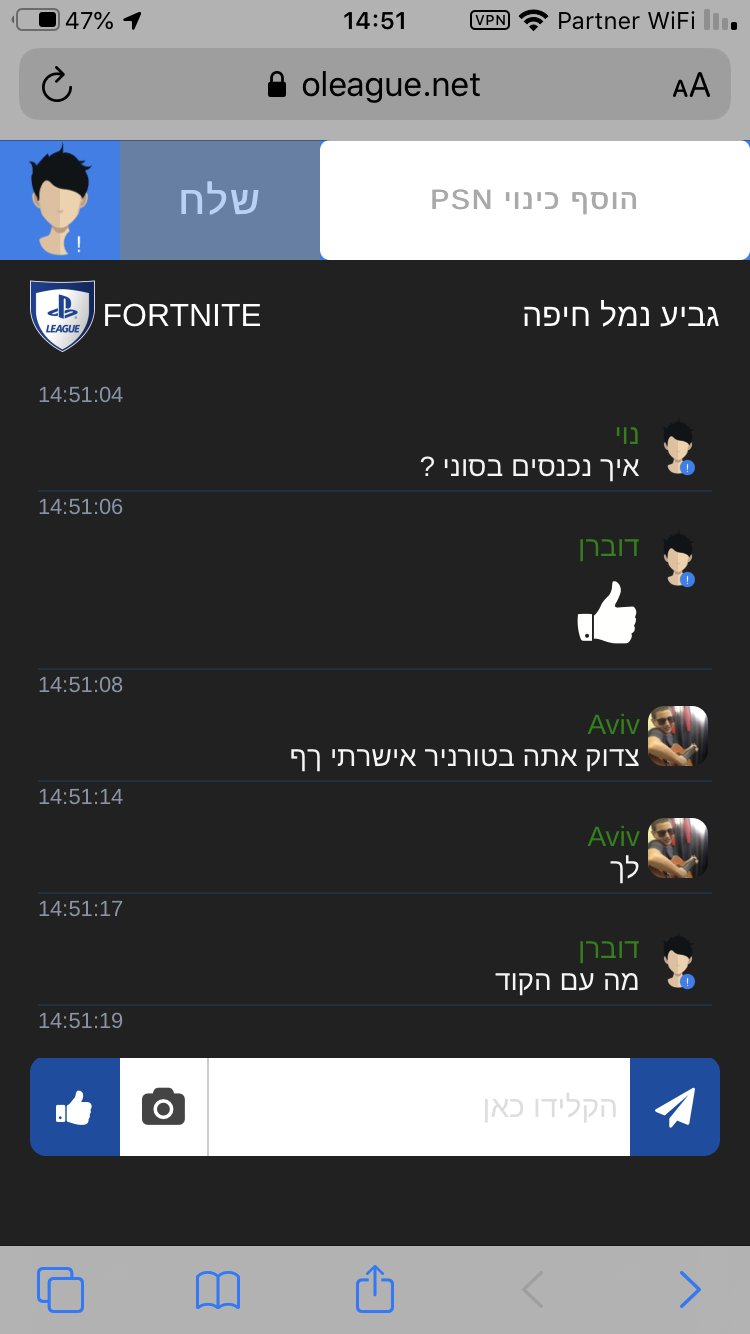
Task: Go forward in Safari history
Action: [x=690, y=1290]
